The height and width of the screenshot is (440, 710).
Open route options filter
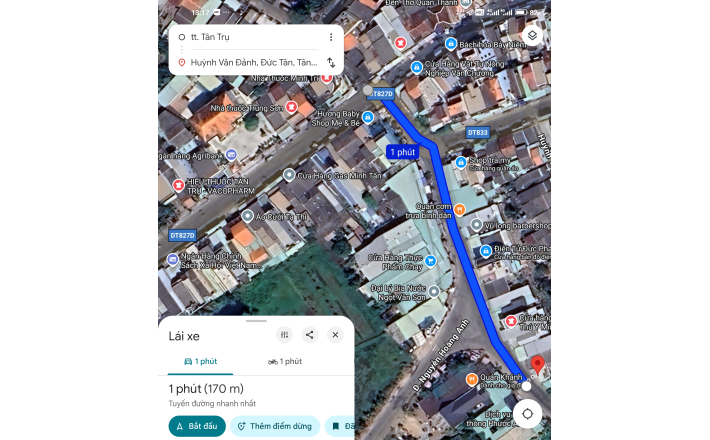tap(285, 335)
